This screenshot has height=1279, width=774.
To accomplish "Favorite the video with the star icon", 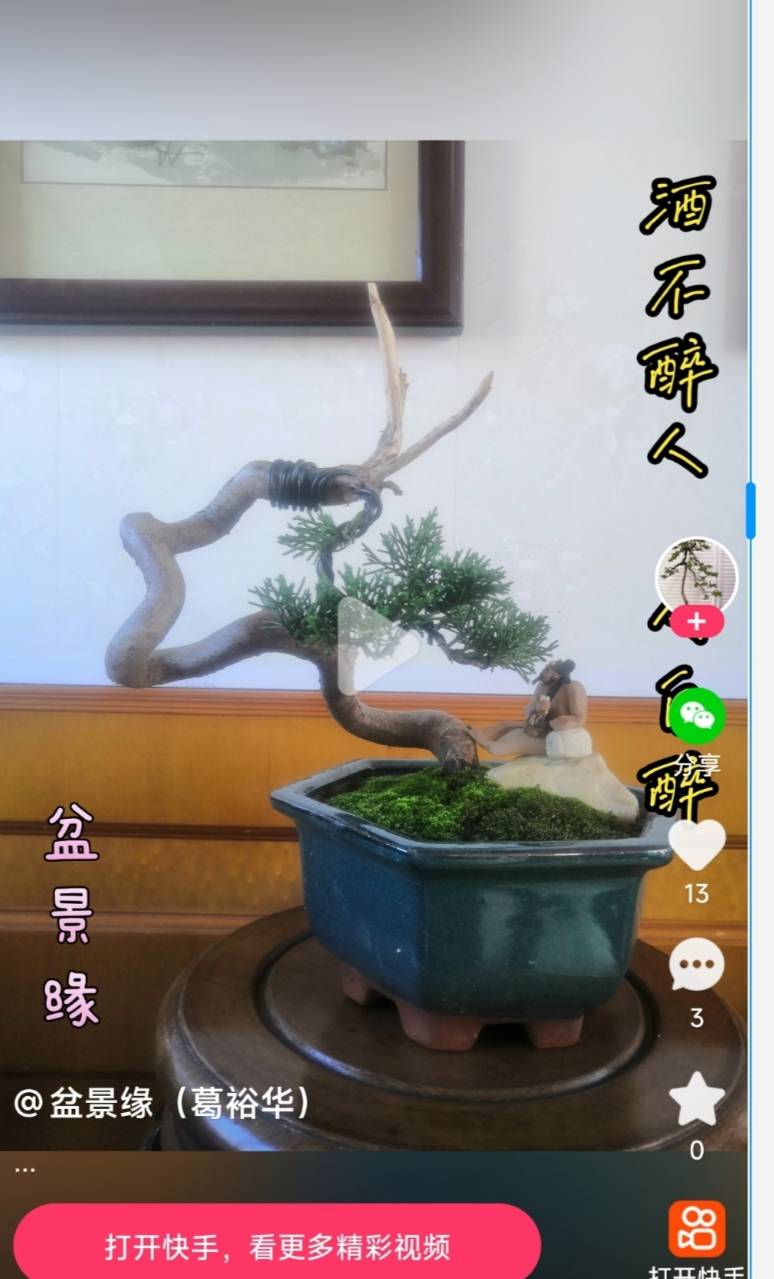I will (696, 1099).
